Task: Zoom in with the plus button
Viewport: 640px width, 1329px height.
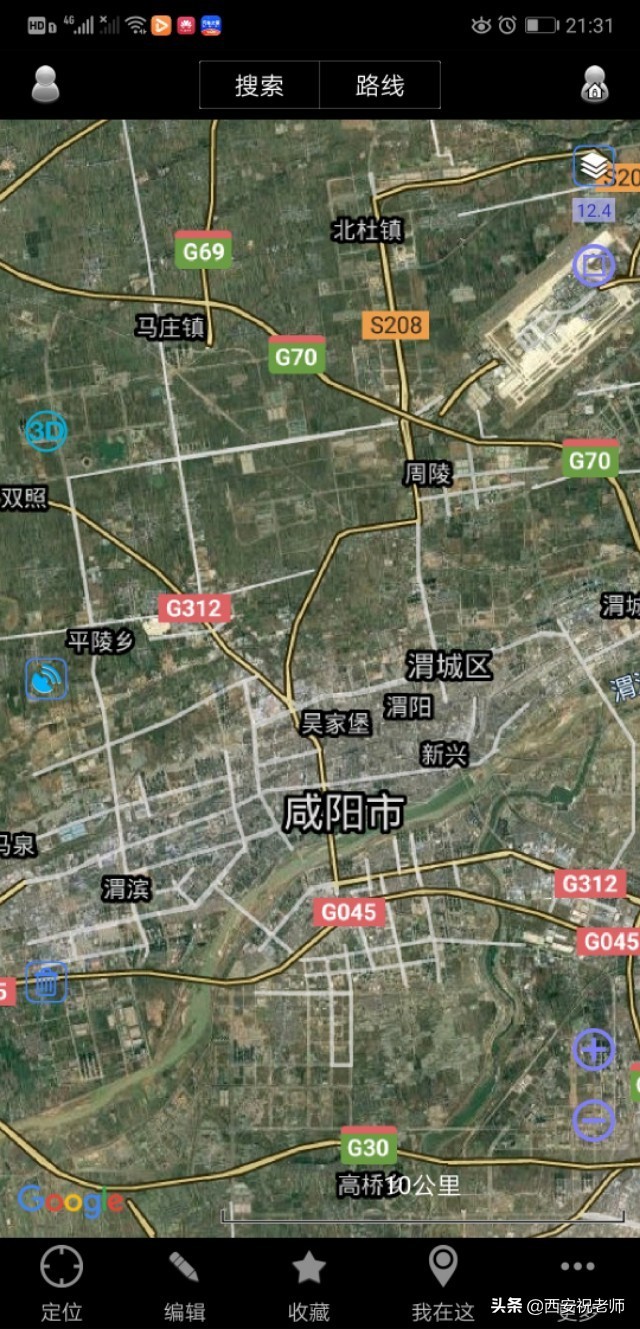Action: point(593,1049)
